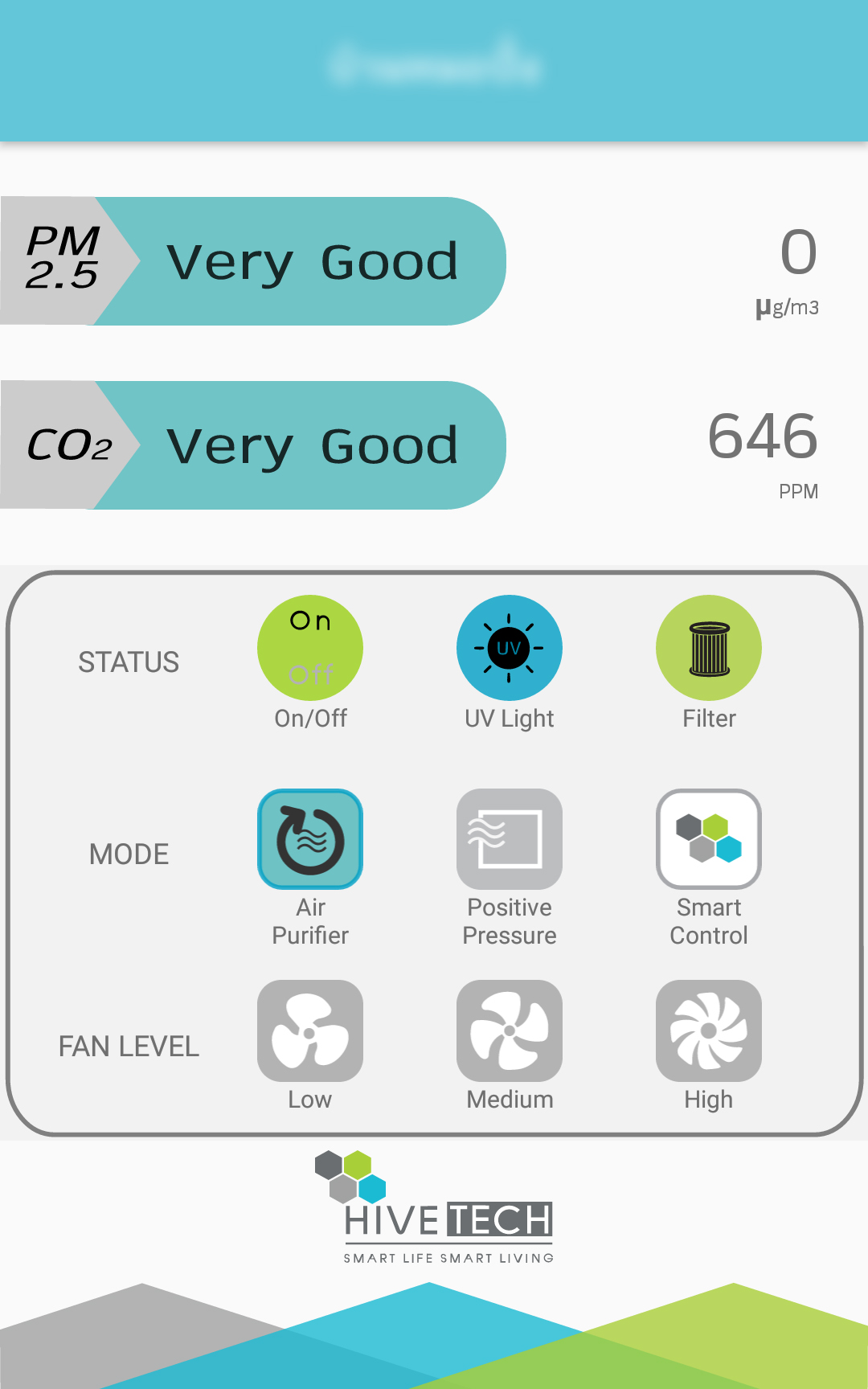Click the 646 PPM reading
This screenshot has height=1389, width=868.
tap(762, 450)
